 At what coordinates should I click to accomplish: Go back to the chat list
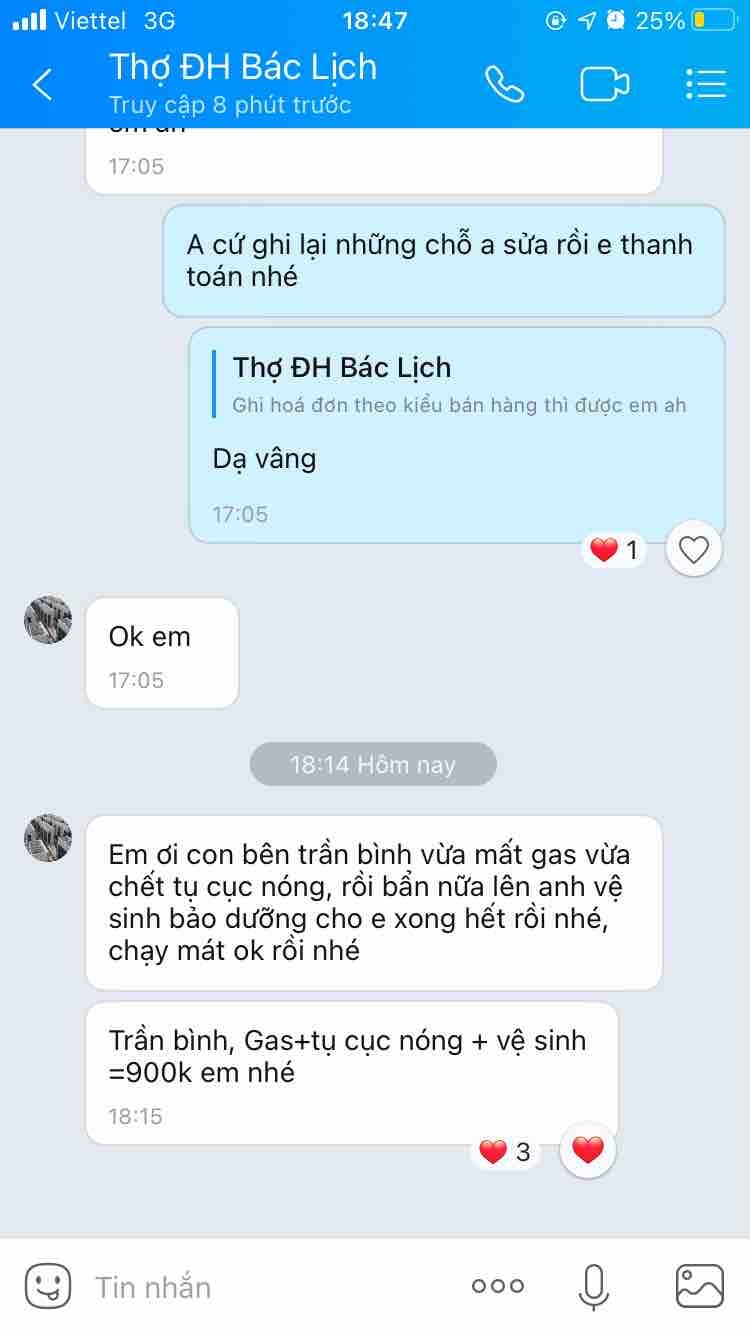[x=42, y=85]
